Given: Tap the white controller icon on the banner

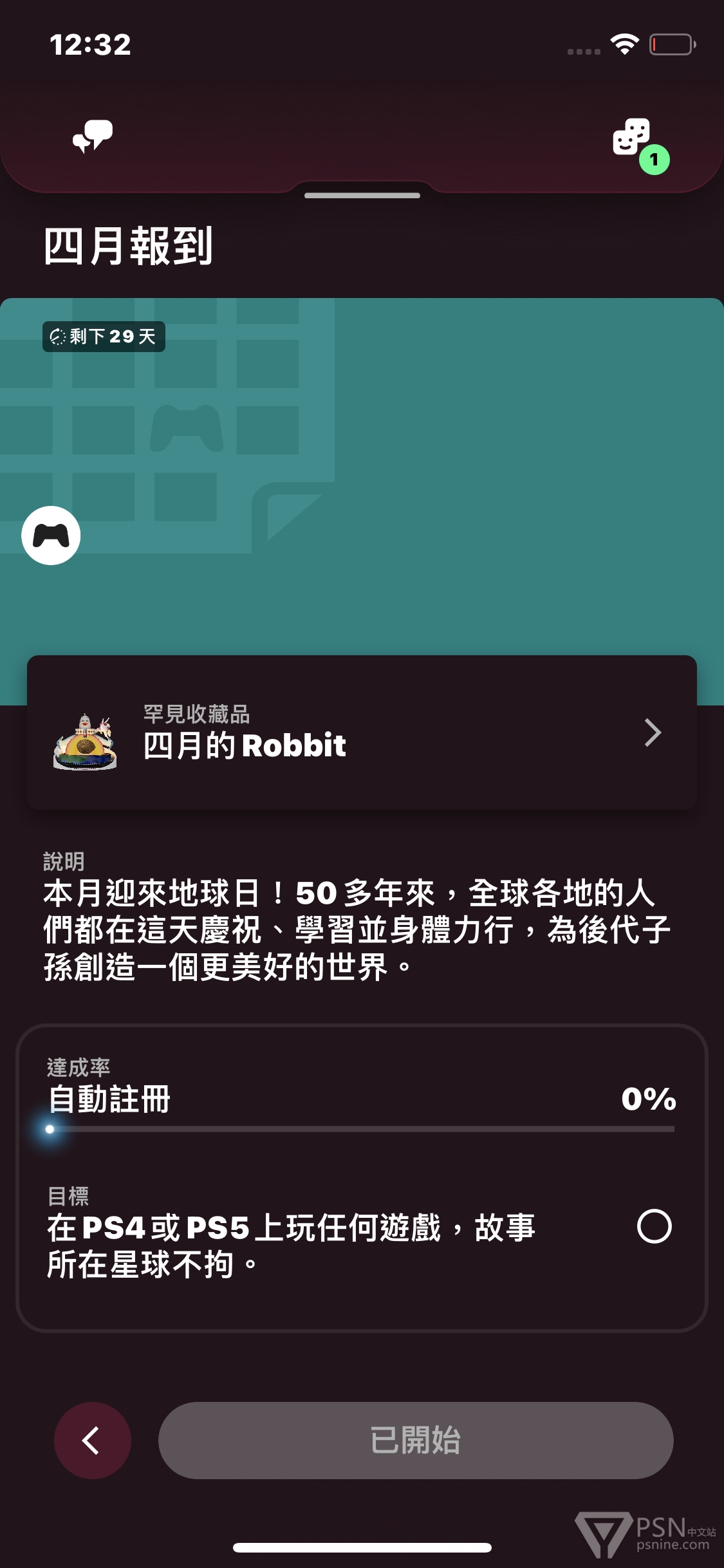Looking at the screenshot, I should point(51,536).
